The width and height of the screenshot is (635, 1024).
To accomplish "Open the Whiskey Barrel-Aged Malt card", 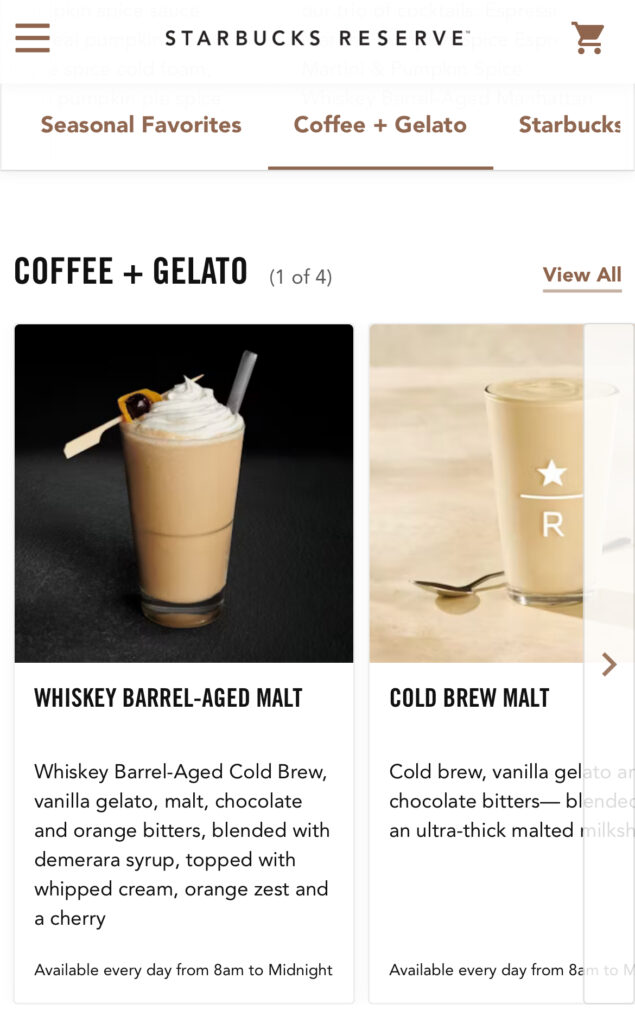I will coord(184,660).
